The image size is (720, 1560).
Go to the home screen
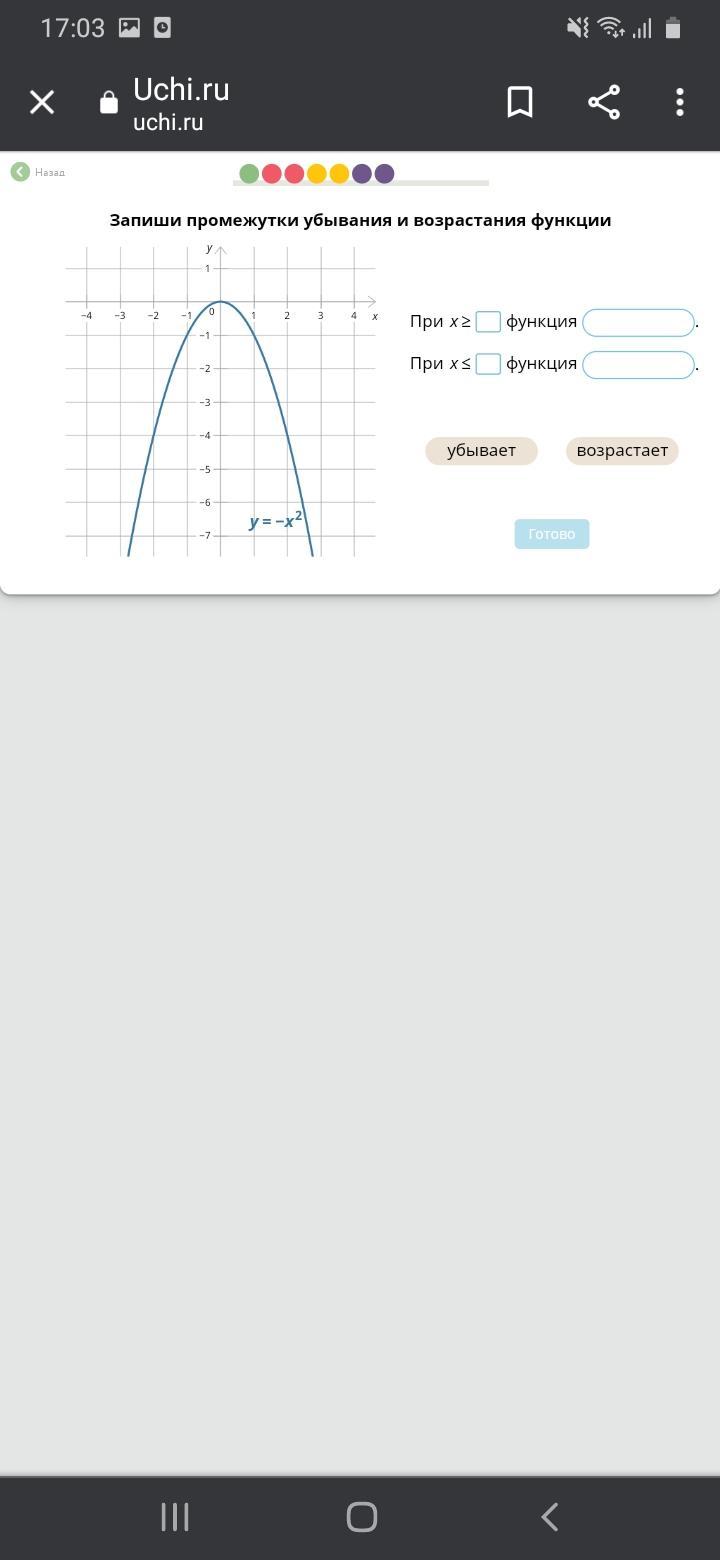361,1517
